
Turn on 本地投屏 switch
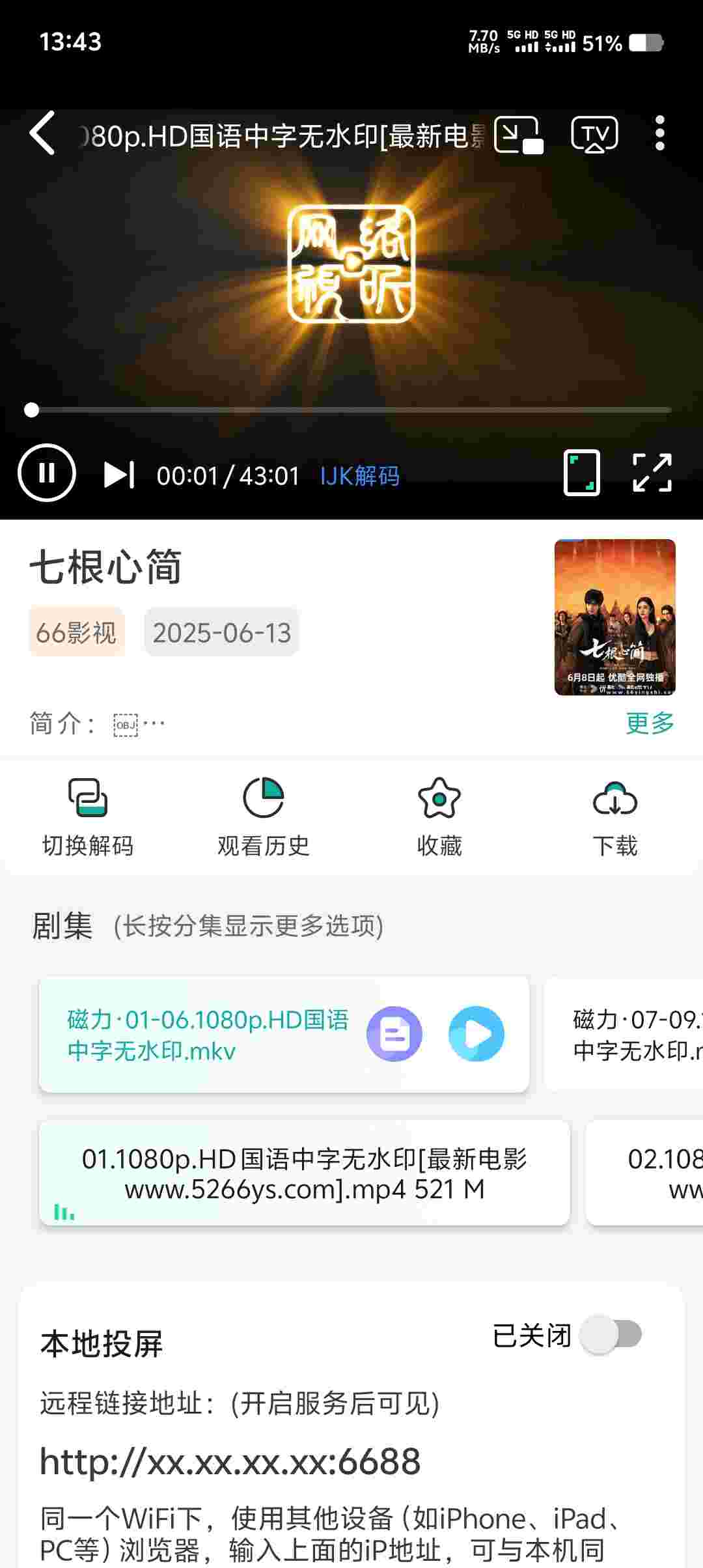pyautogui.click(x=611, y=1335)
